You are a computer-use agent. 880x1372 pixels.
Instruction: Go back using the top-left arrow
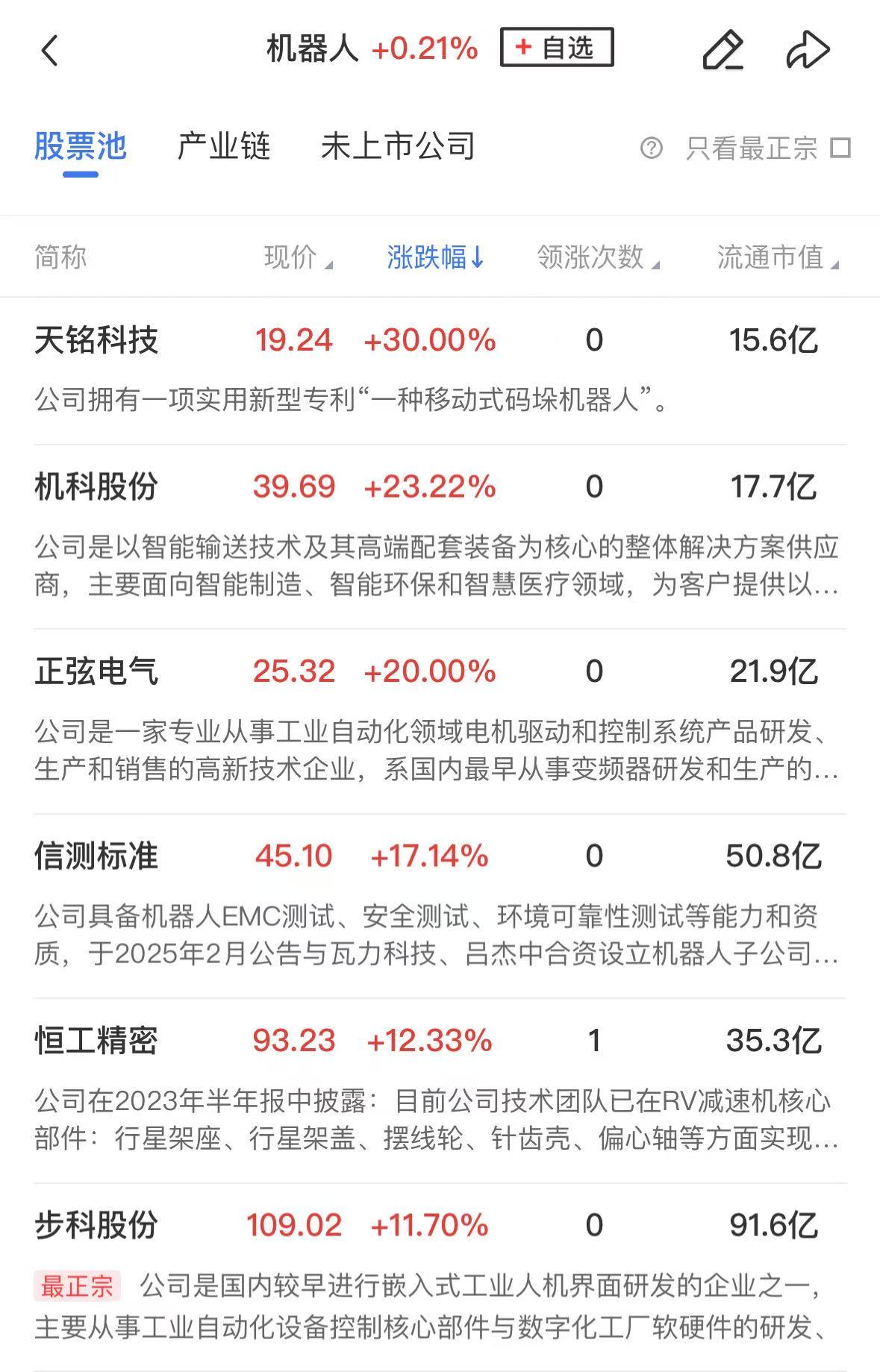pyautogui.click(x=49, y=51)
